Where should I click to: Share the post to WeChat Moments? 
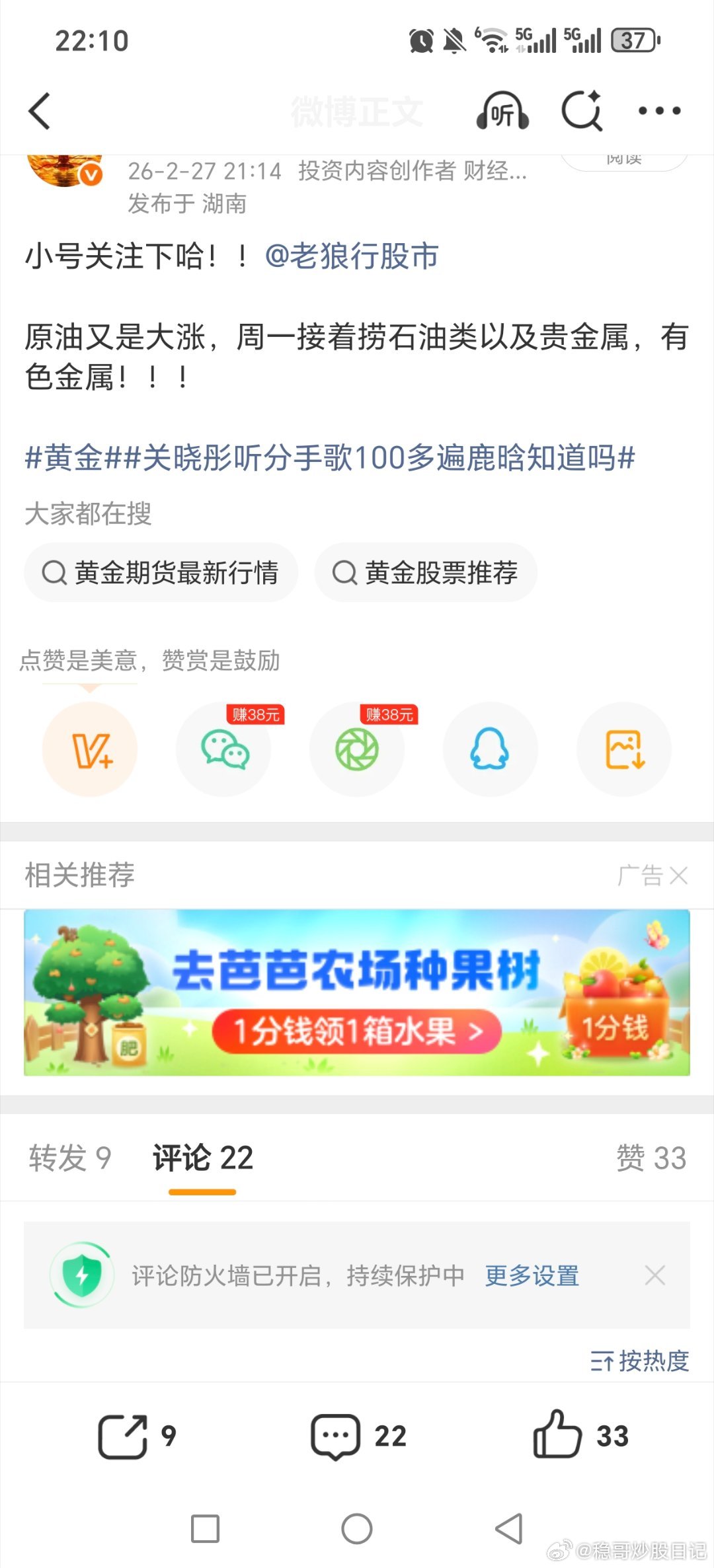tap(357, 749)
